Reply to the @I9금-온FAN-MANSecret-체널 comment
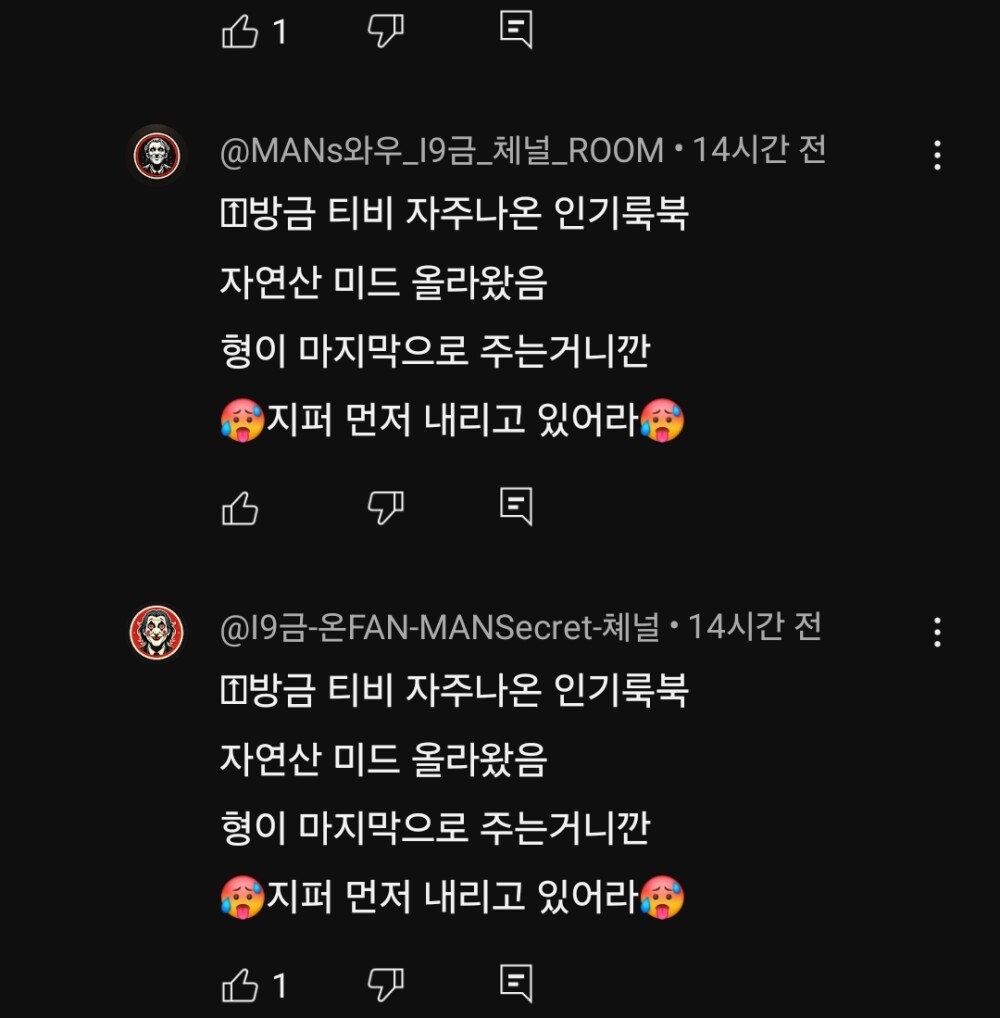This screenshot has height=1018, width=1000. (x=516, y=985)
